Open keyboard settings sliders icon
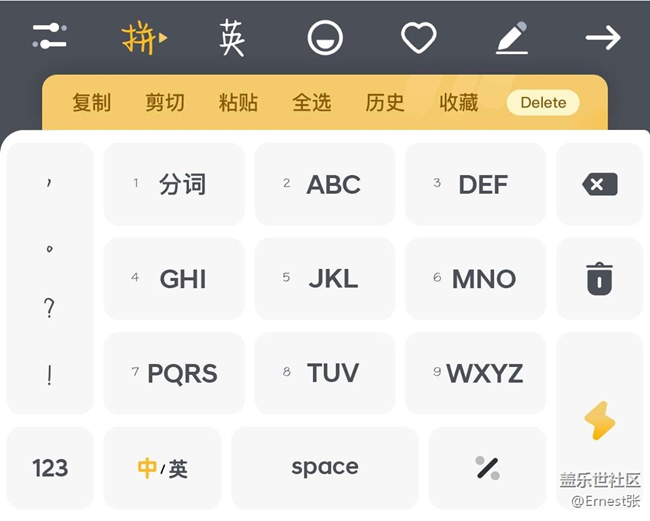Screen dimensions: 650x521 (x=49, y=38)
